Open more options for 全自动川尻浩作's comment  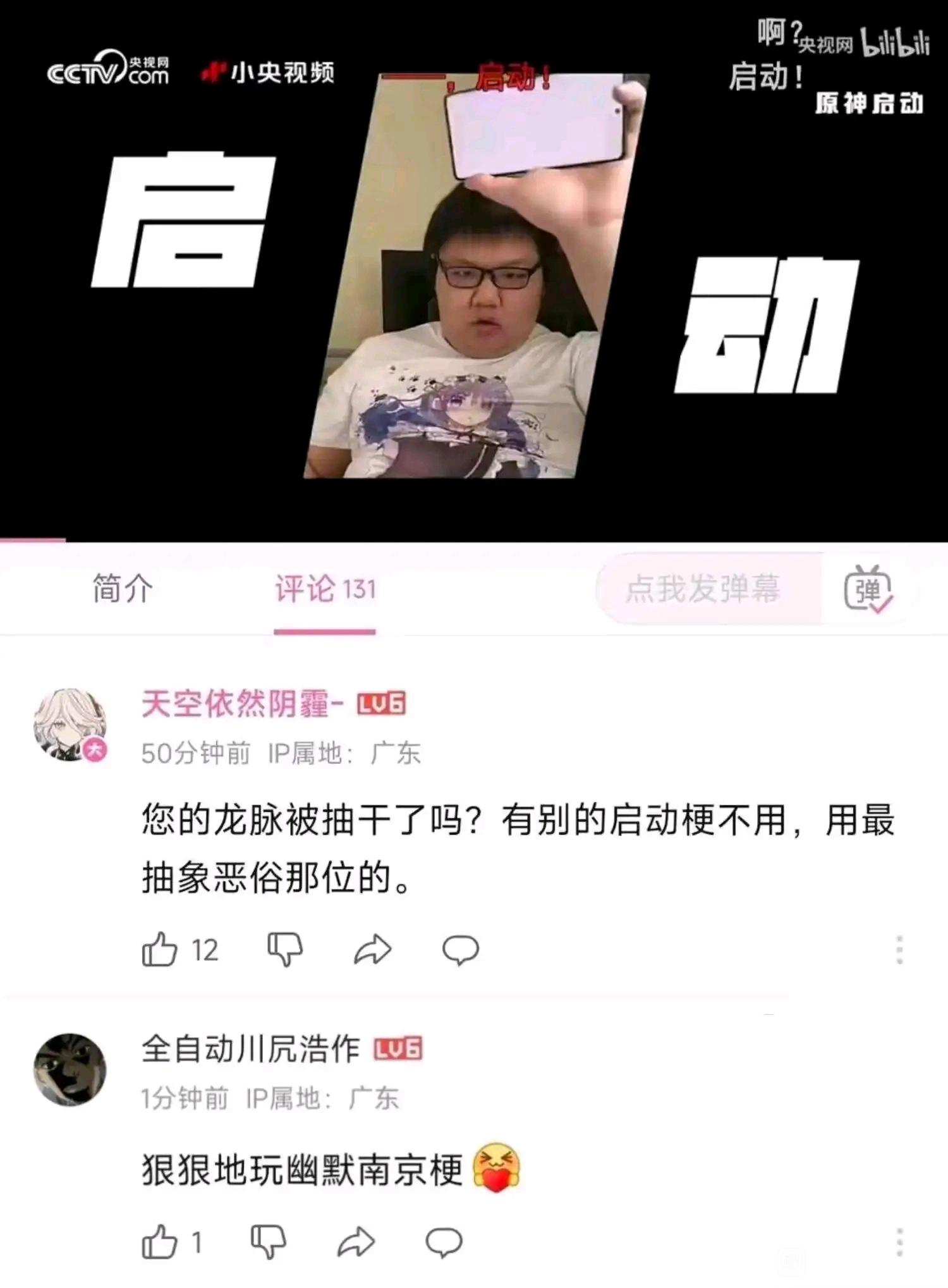(x=899, y=1242)
